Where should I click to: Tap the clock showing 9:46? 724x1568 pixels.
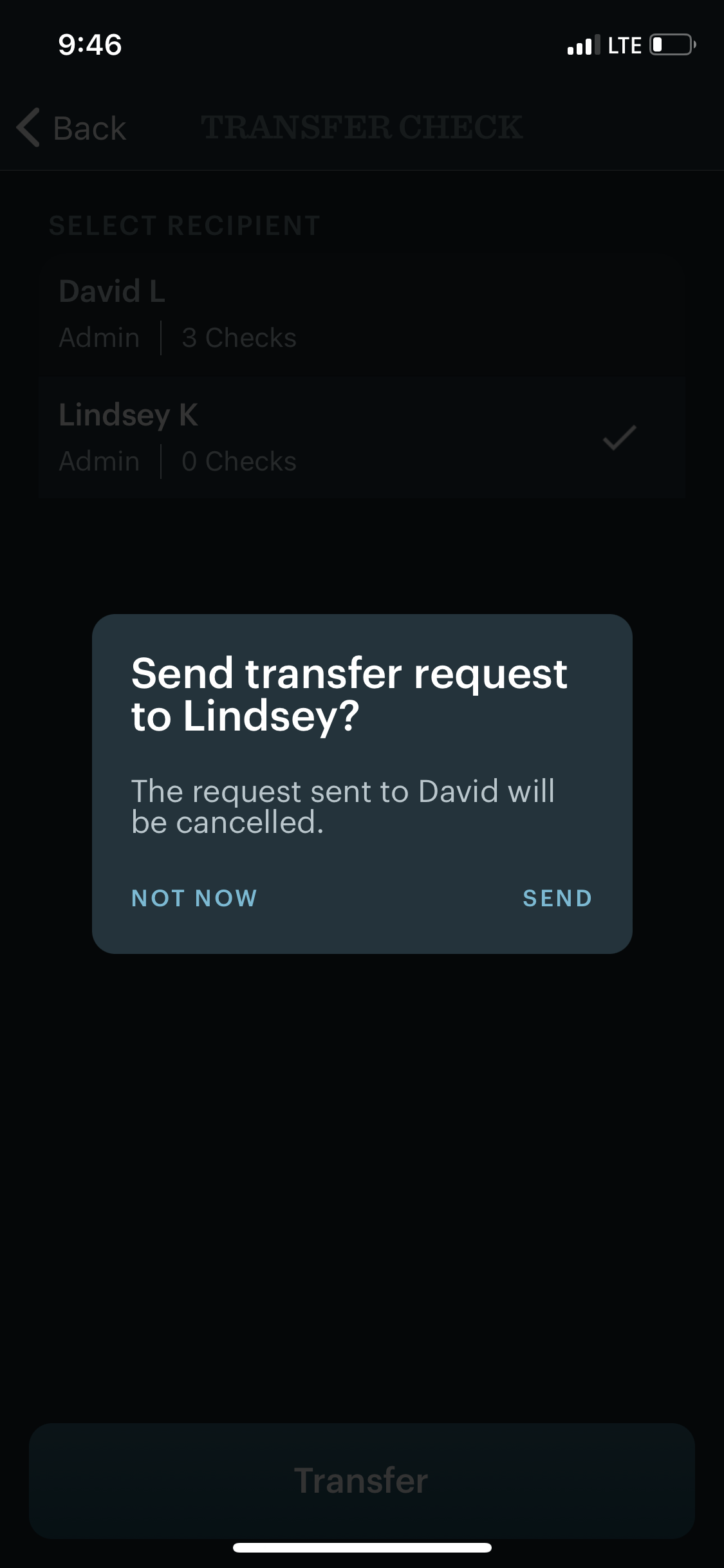pos(89,45)
